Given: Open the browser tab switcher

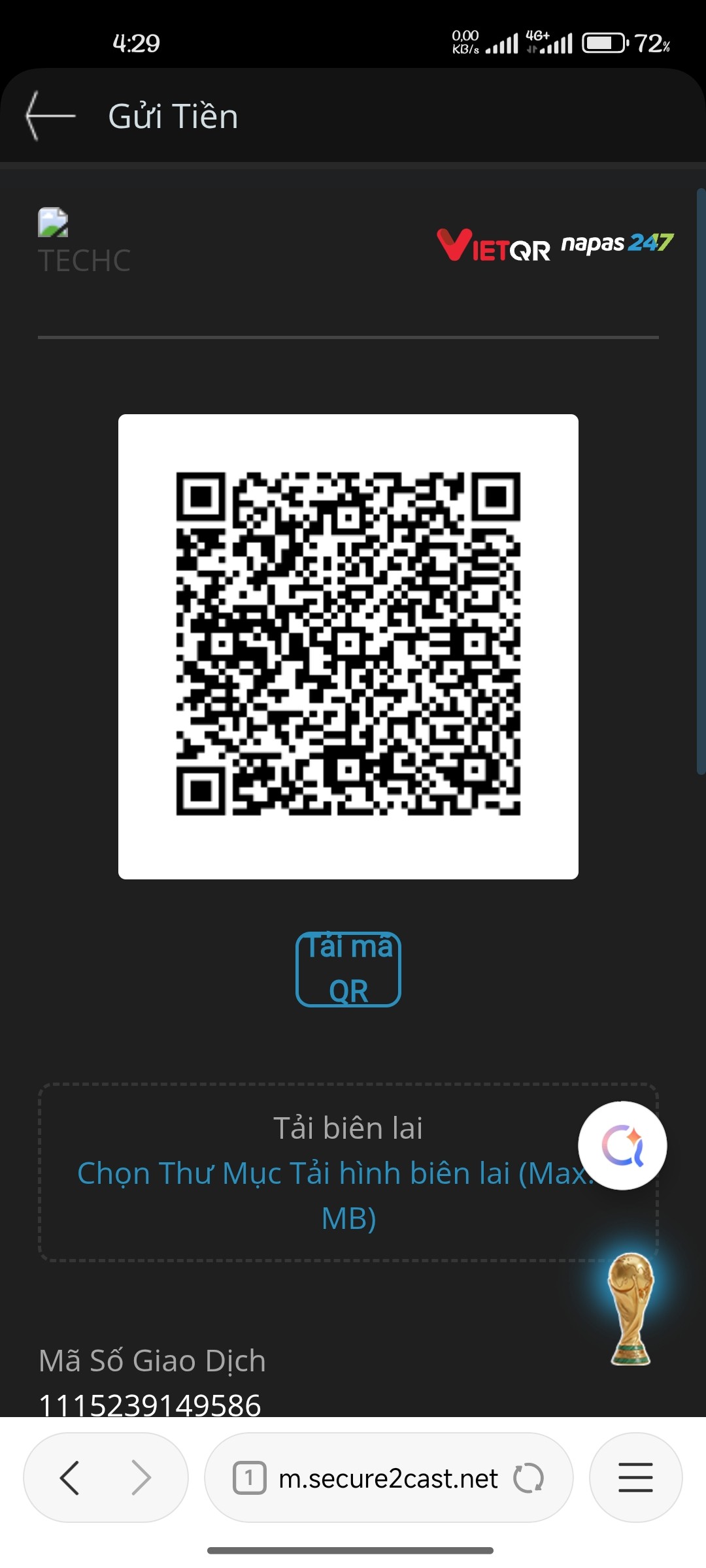Looking at the screenshot, I should click(x=249, y=1478).
